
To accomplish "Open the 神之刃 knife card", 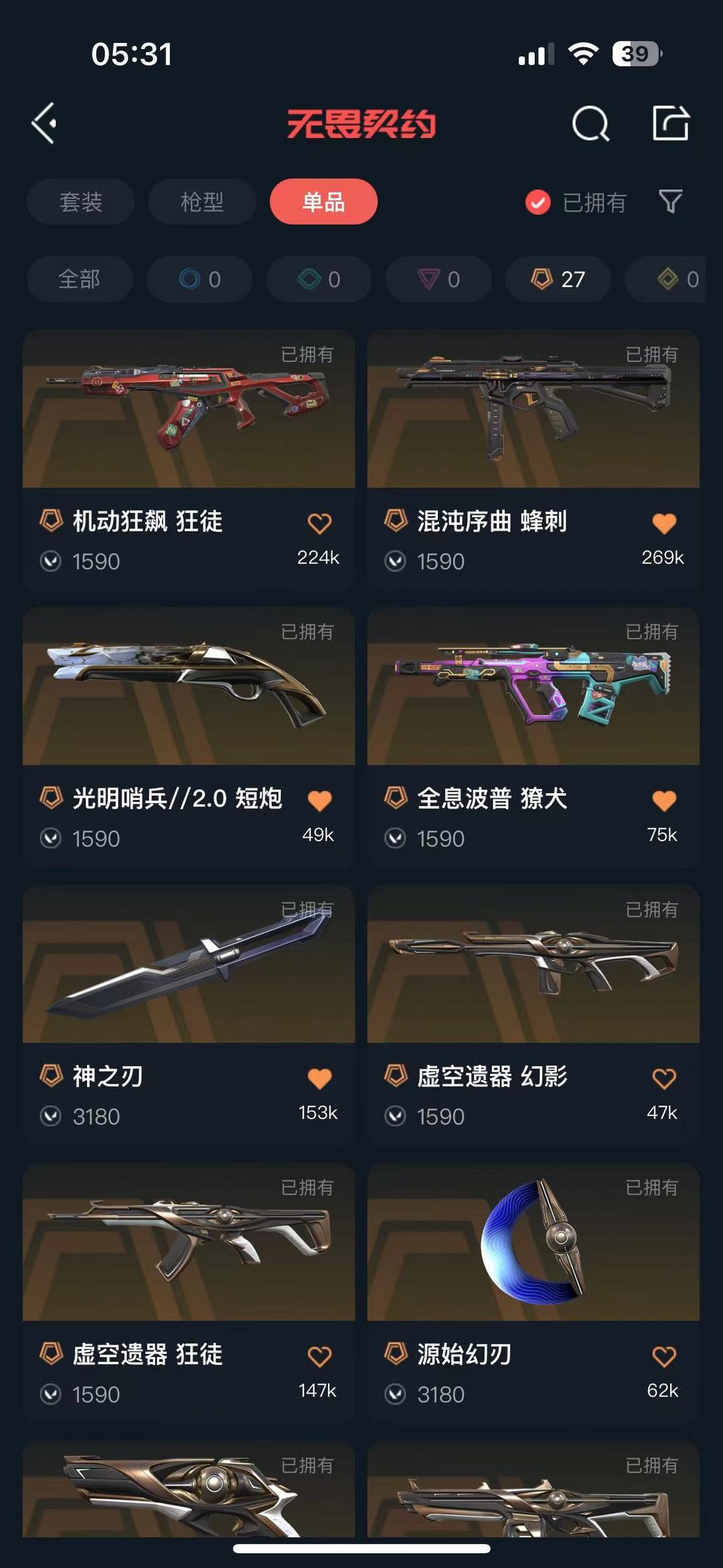I will (189, 1015).
